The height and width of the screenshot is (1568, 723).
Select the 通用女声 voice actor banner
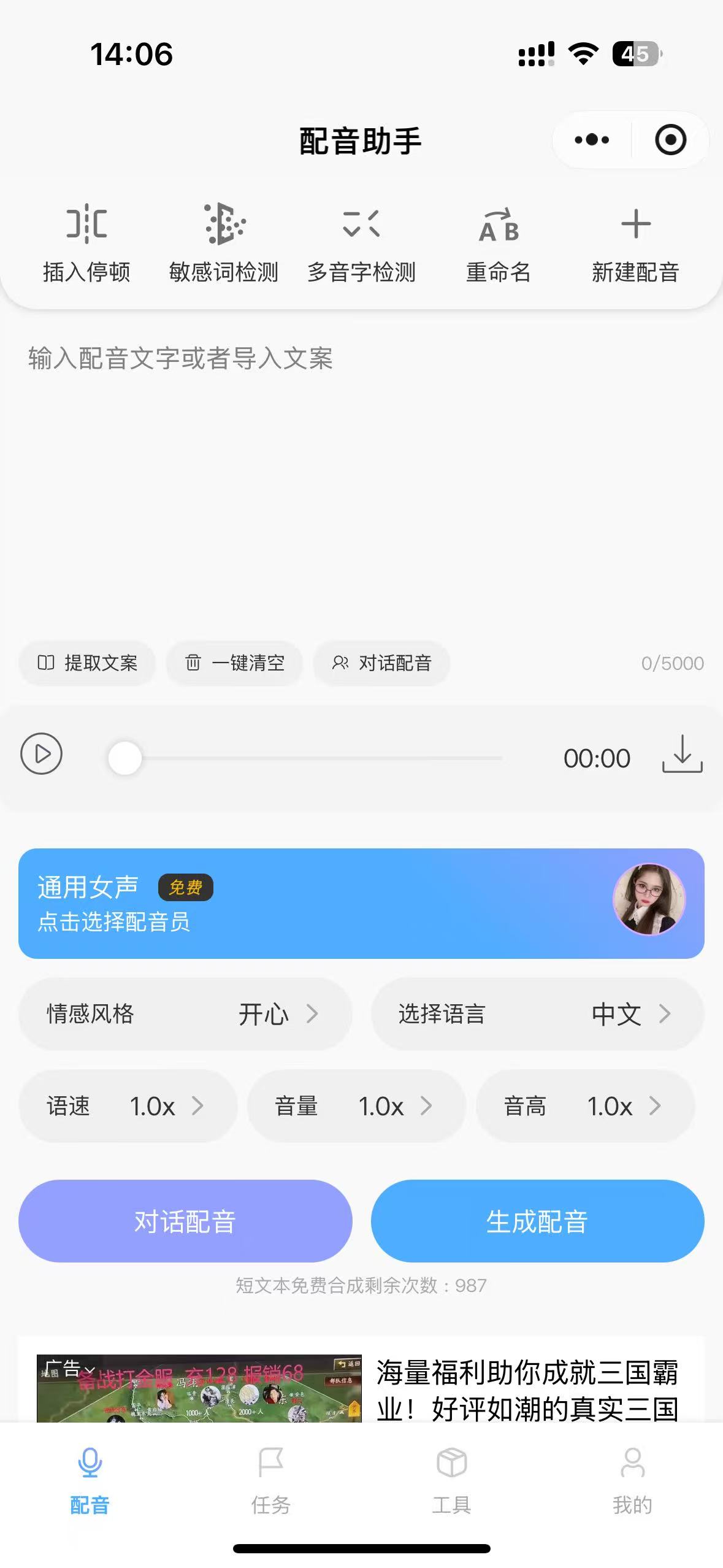pyautogui.click(x=362, y=902)
